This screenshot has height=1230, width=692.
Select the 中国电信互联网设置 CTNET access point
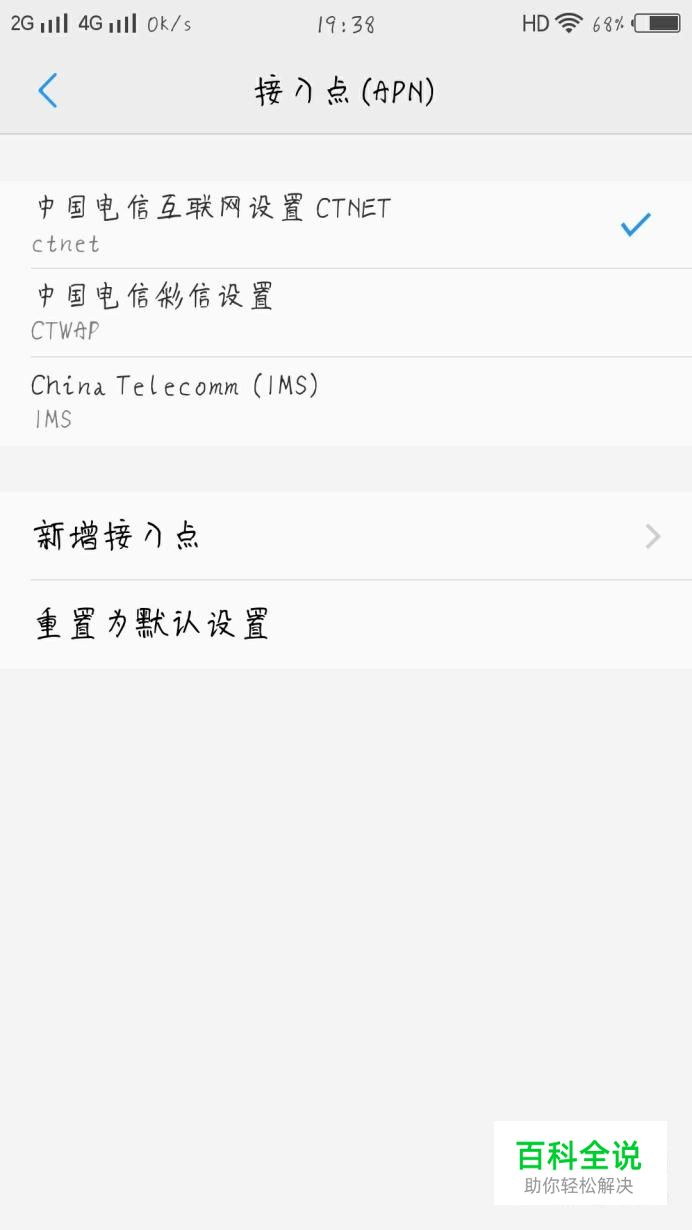[346, 225]
